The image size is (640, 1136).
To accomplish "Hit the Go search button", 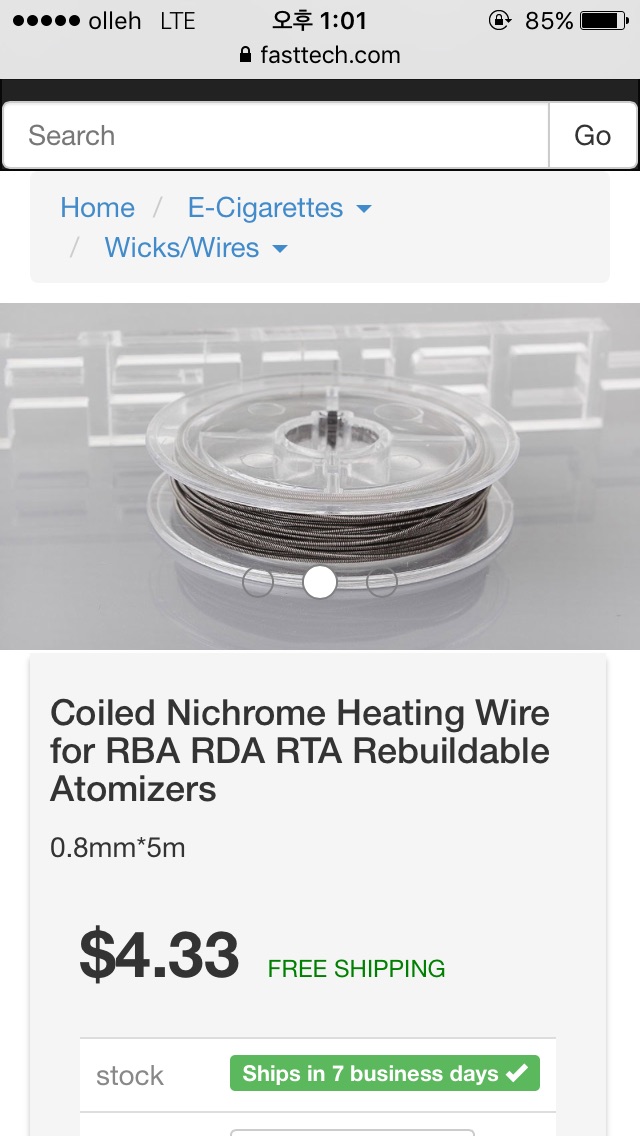I will point(593,135).
